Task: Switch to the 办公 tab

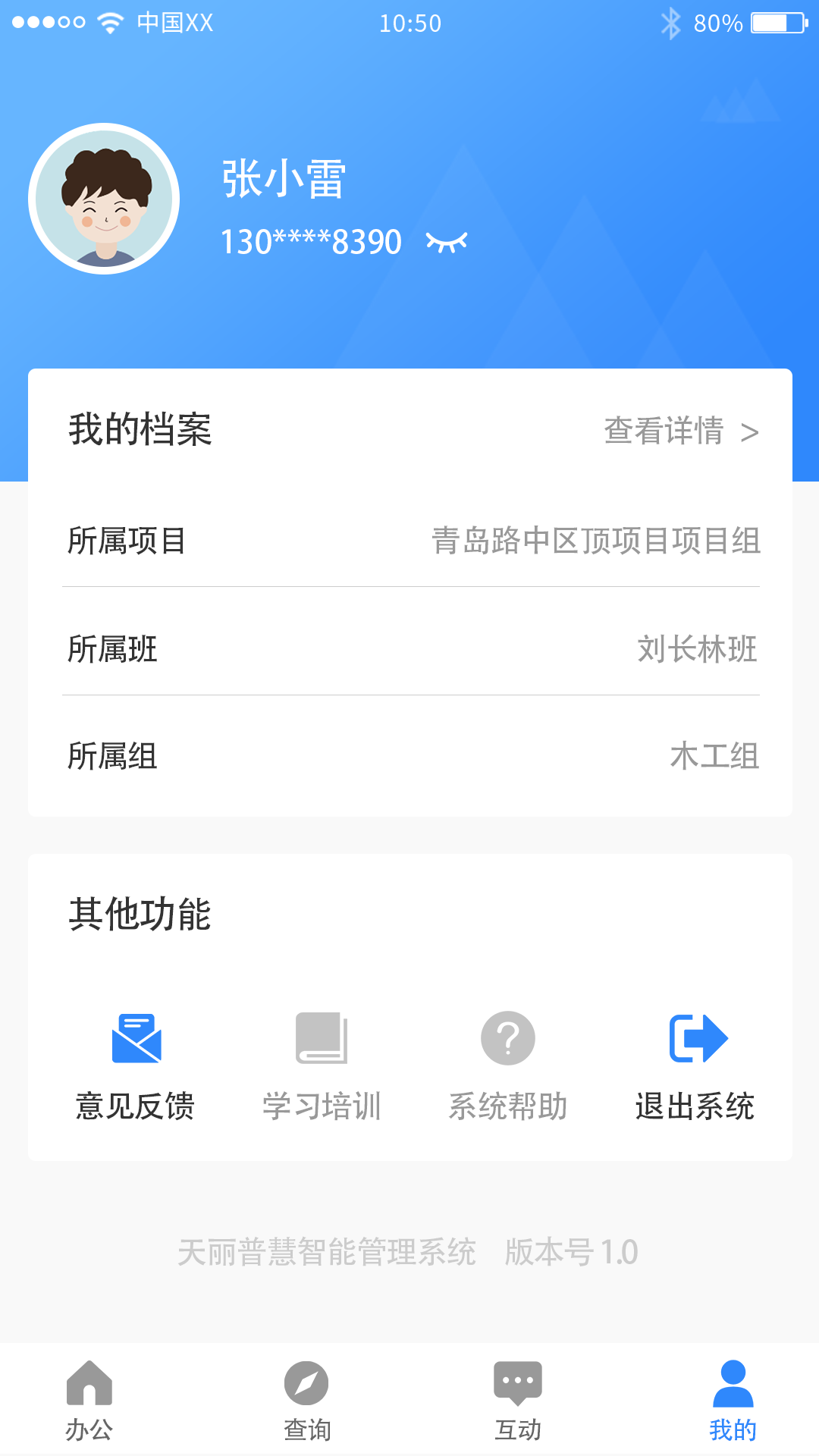Action: click(89, 1403)
